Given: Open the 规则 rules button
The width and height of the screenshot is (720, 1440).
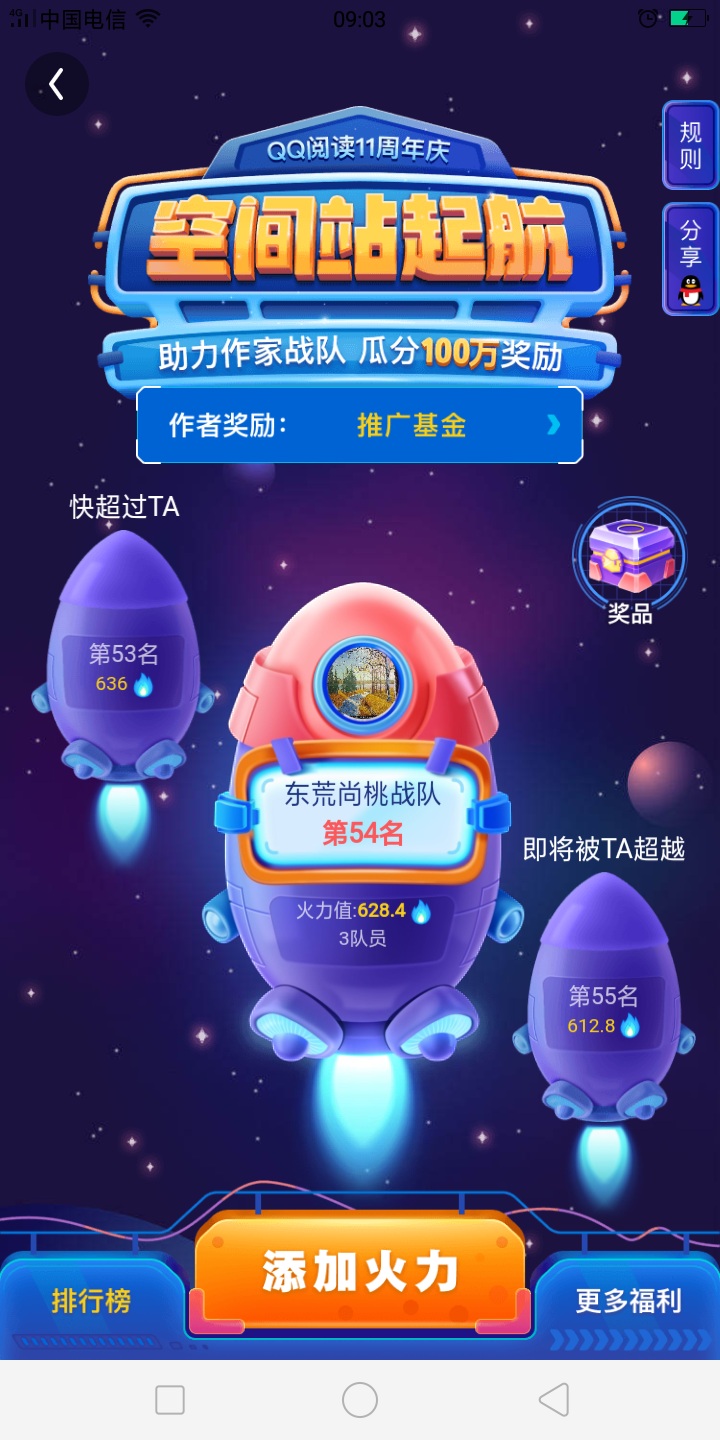Looking at the screenshot, I should (690, 146).
